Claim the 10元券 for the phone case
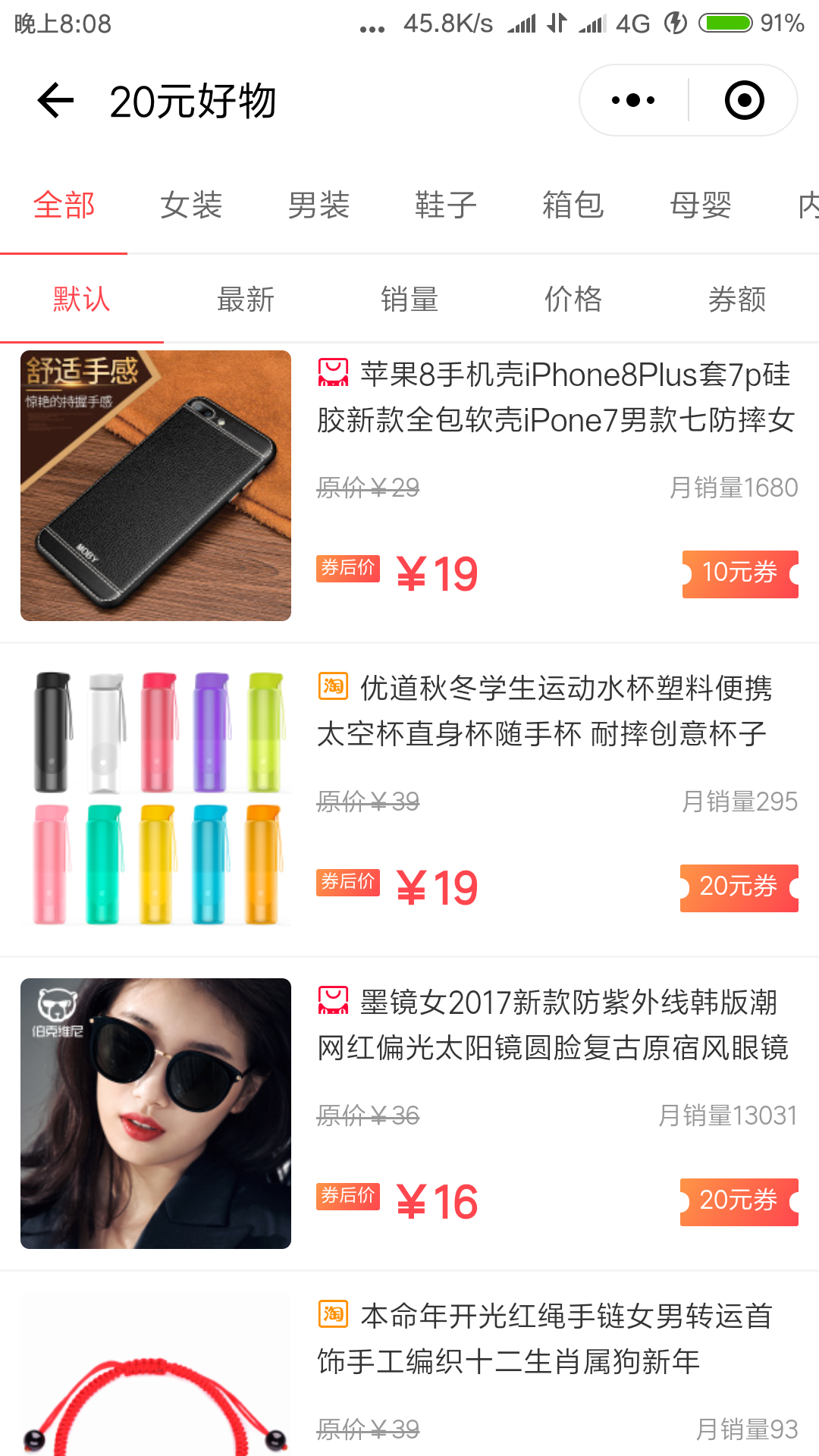This screenshot has width=819, height=1456. click(x=740, y=574)
